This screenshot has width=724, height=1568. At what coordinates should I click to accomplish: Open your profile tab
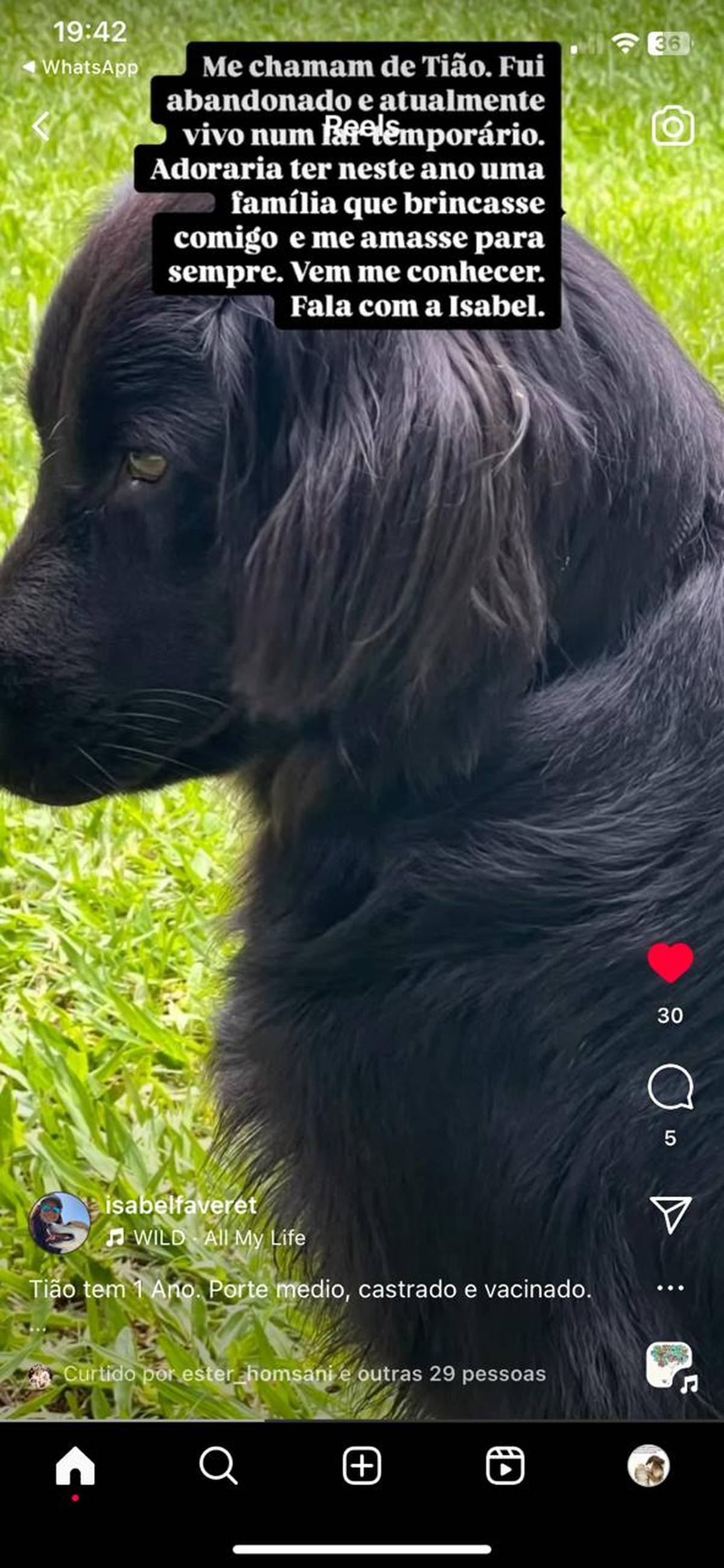[x=649, y=1466]
